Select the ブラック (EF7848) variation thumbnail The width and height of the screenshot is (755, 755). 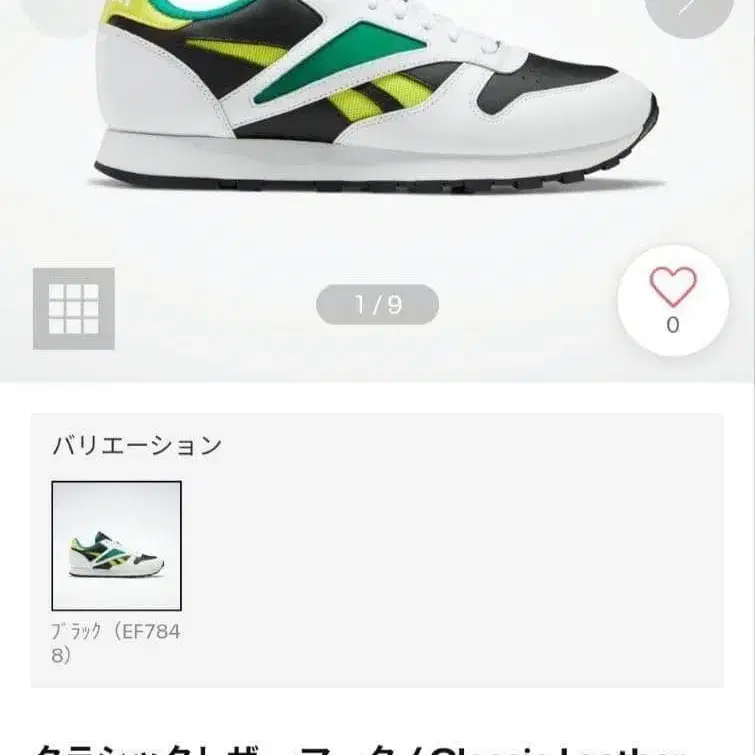117,546
